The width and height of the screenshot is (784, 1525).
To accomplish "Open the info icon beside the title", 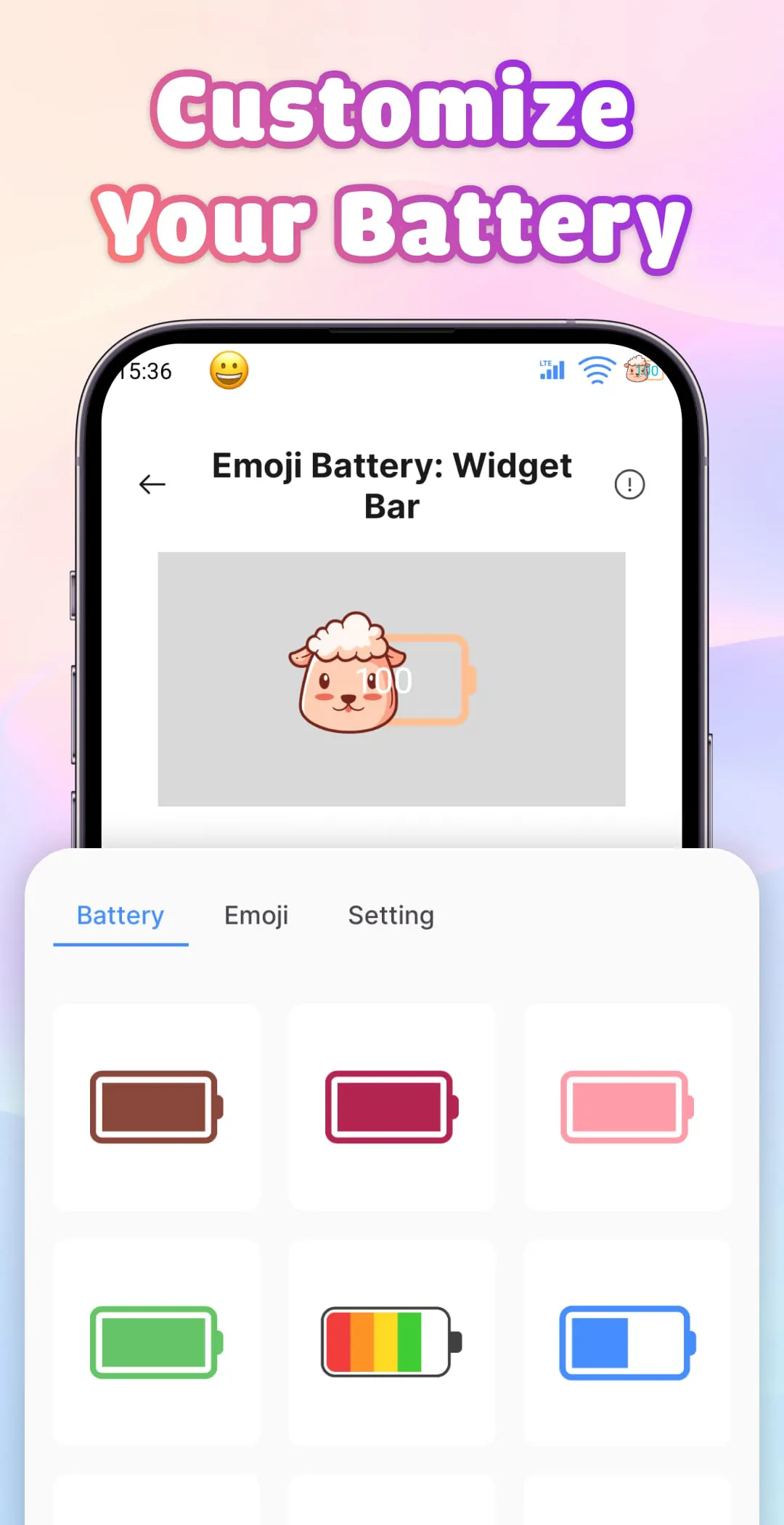I will (x=630, y=484).
